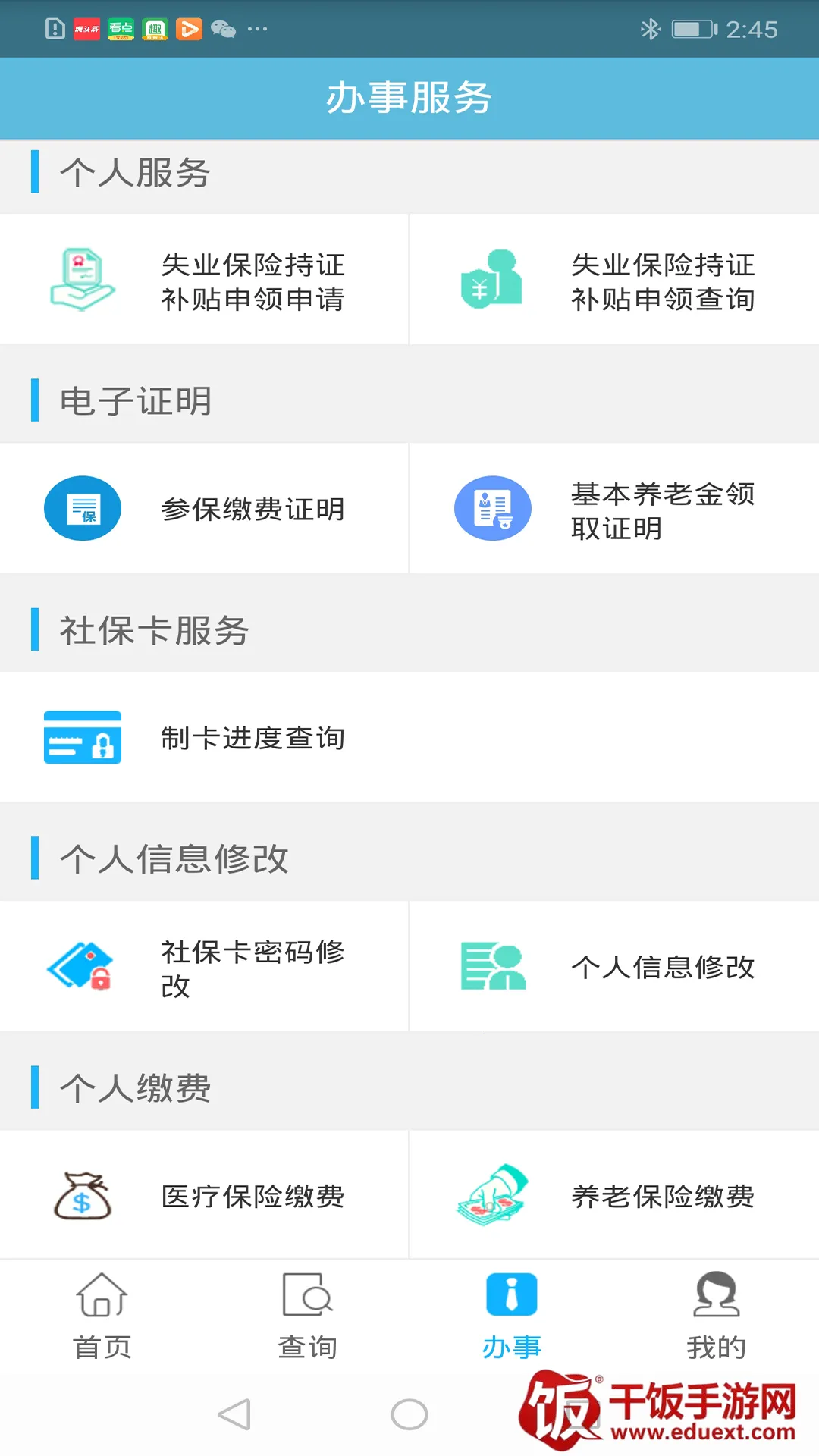819x1456 pixels.
Task: Open 失业保险持证补贴申领查询
Action: click(x=614, y=281)
